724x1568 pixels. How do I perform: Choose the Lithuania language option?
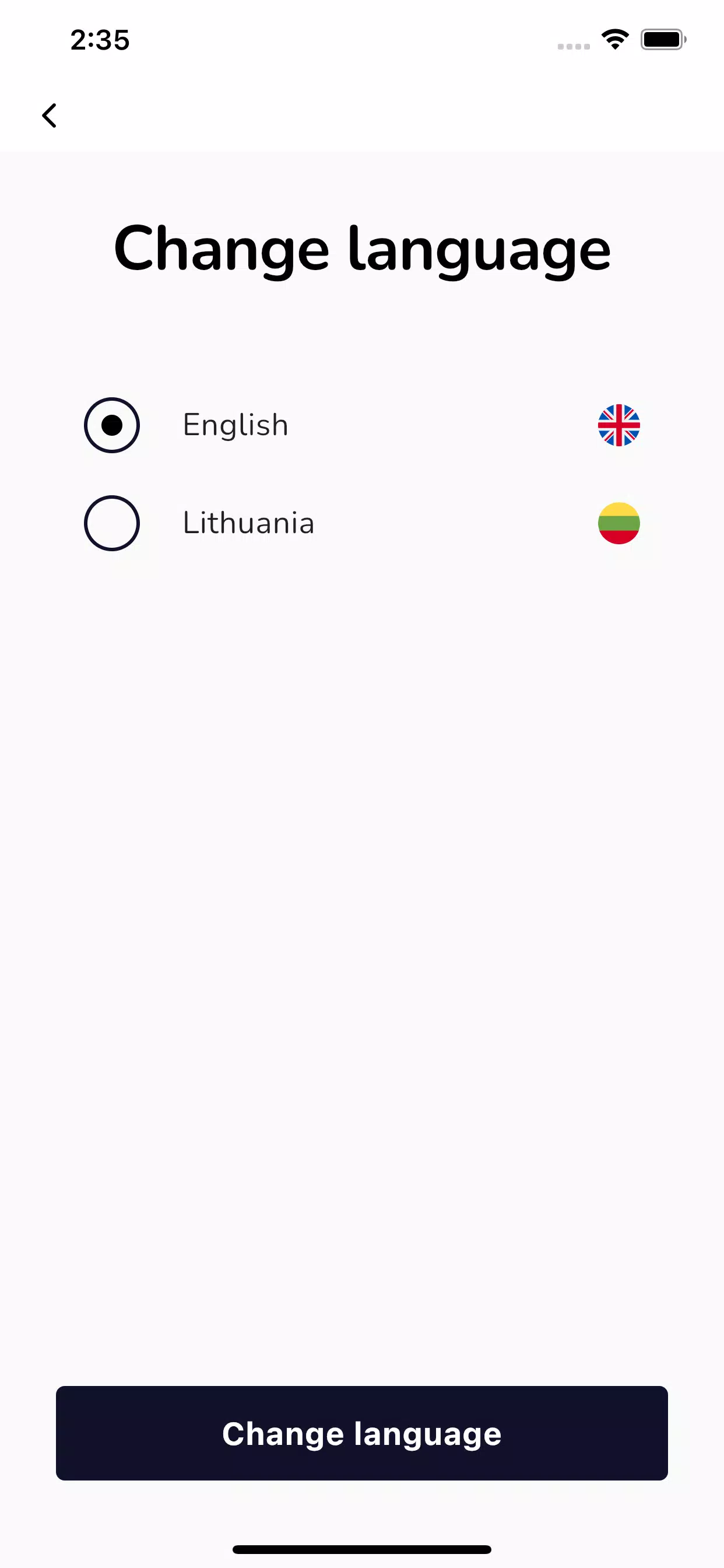point(361,523)
